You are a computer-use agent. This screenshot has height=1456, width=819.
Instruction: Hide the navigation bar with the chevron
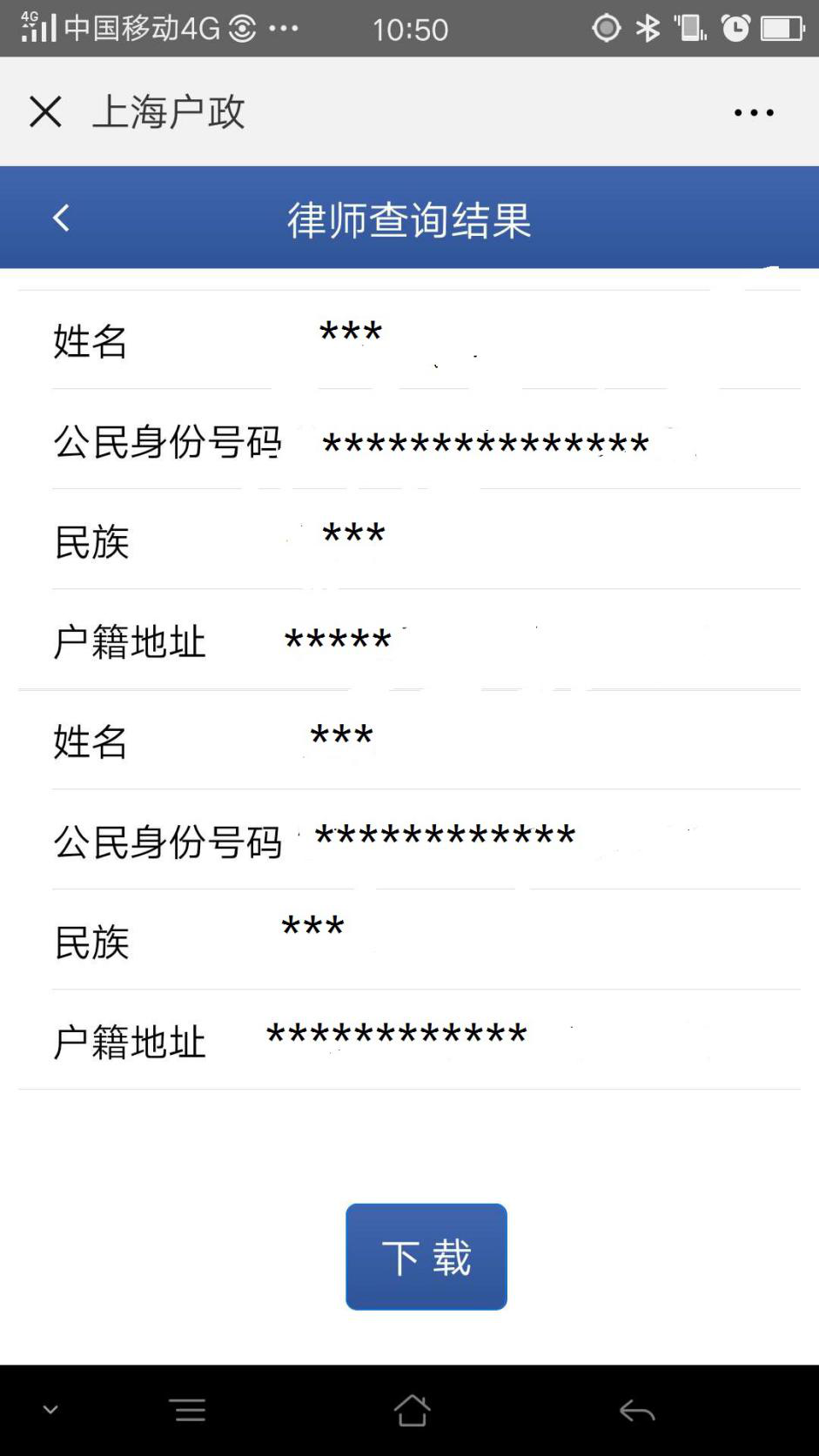point(50,1409)
